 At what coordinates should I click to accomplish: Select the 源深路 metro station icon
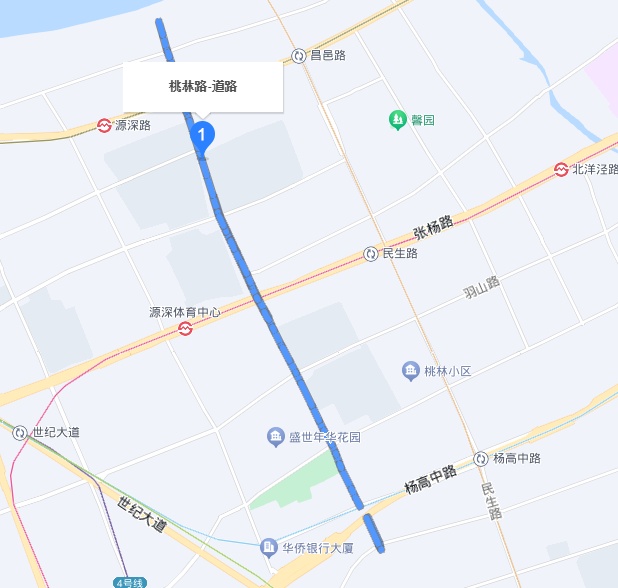104,125
